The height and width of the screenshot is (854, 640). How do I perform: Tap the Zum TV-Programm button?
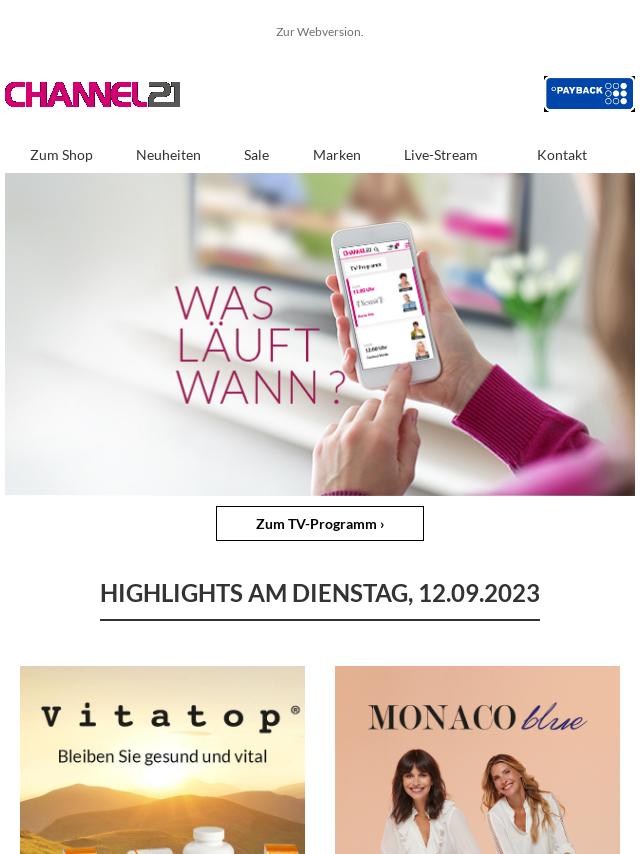click(x=320, y=524)
